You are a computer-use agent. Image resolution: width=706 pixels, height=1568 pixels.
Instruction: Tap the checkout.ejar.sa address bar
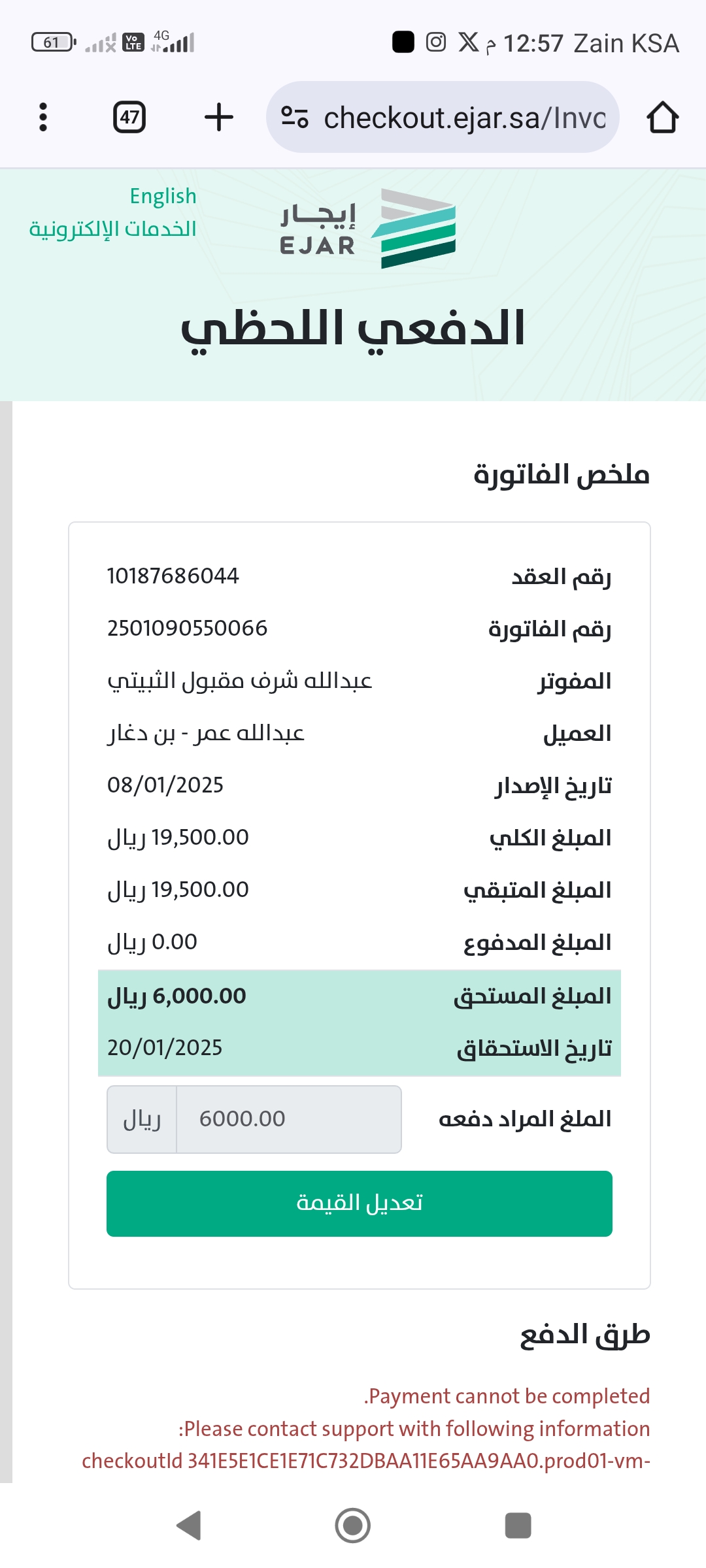pyautogui.click(x=464, y=118)
